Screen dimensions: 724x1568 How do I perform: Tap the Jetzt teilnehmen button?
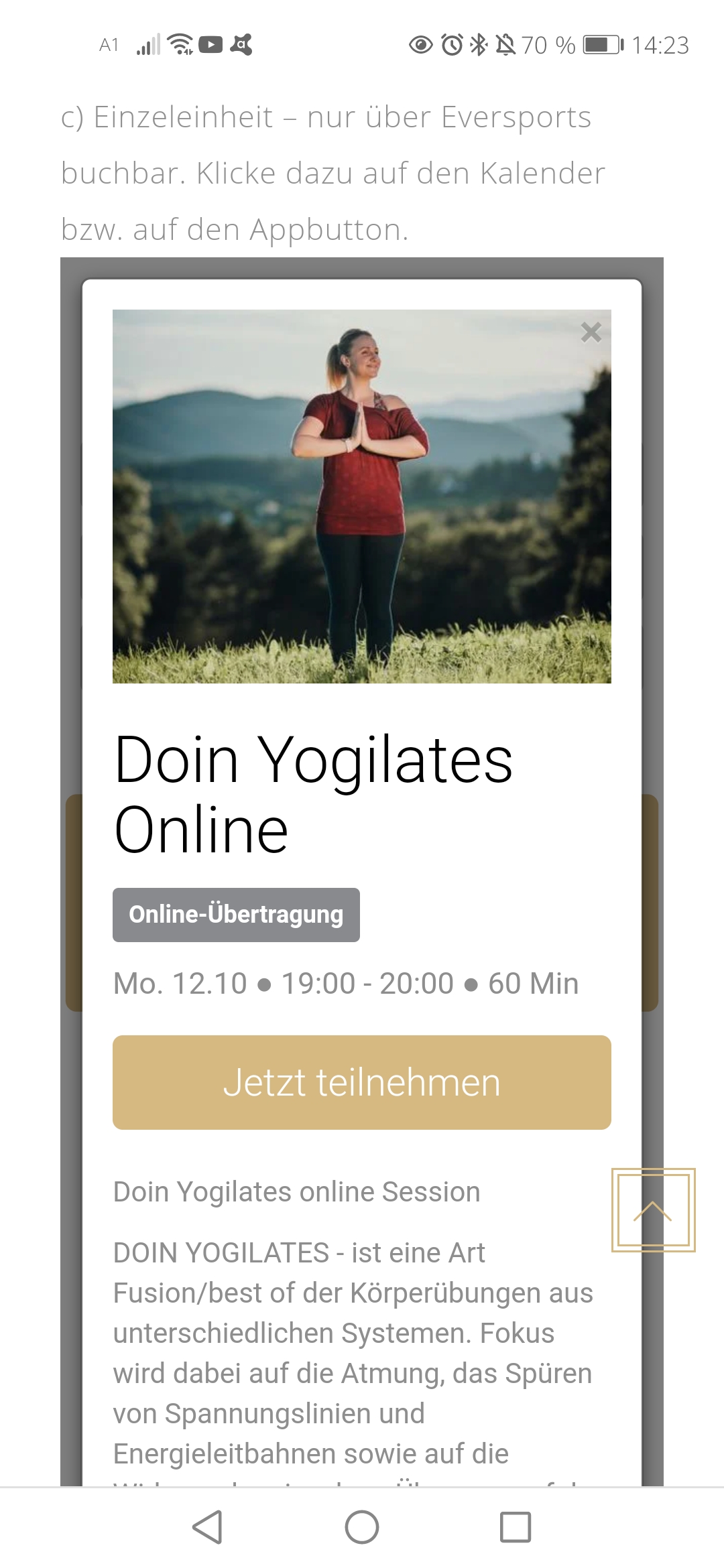362,1082
